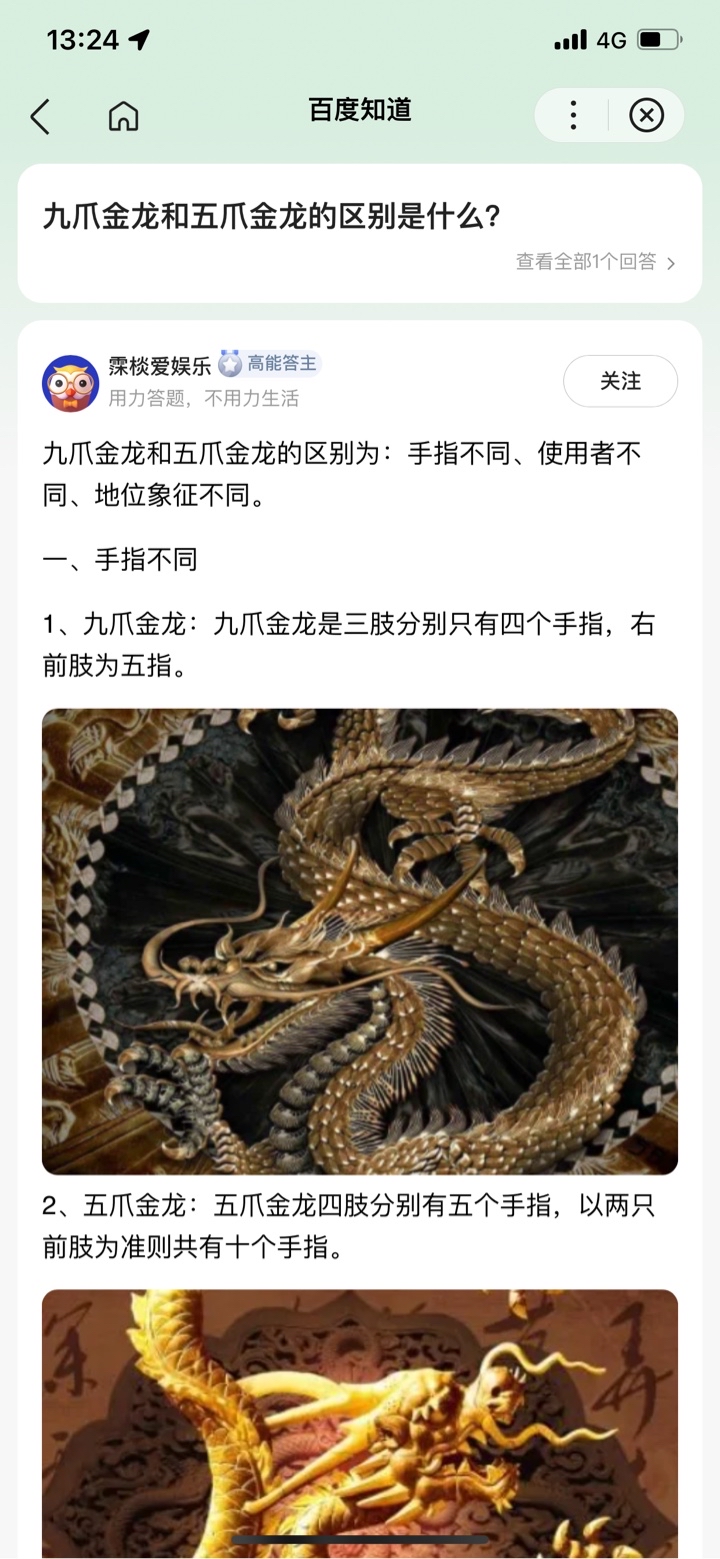The width and height of the screenshot is (720, 1559).
Task: View all answers via 查看全部1个回答
Action: click(x=595, y=262)
